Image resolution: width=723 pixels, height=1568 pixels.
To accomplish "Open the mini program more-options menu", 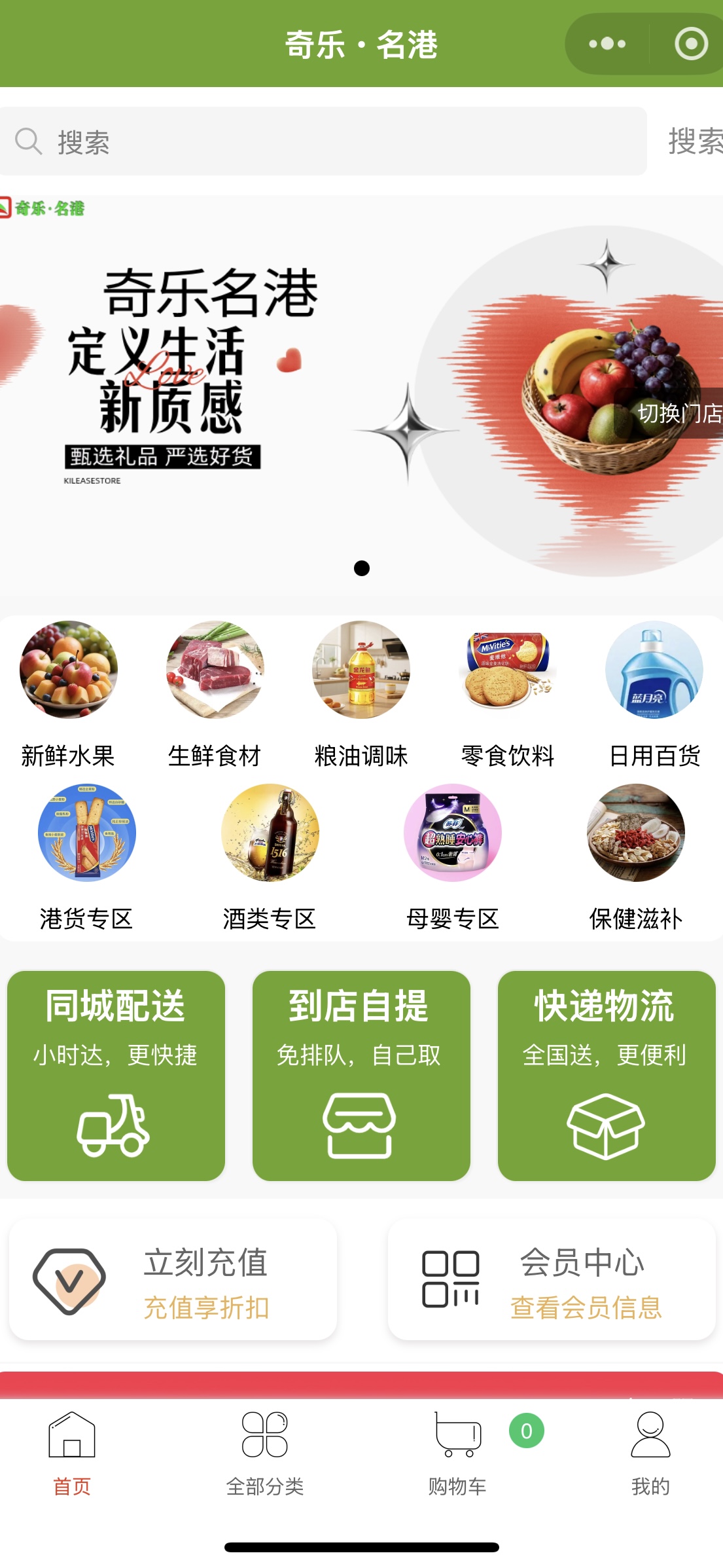I will pyautogui.click(x=607, y=44).
